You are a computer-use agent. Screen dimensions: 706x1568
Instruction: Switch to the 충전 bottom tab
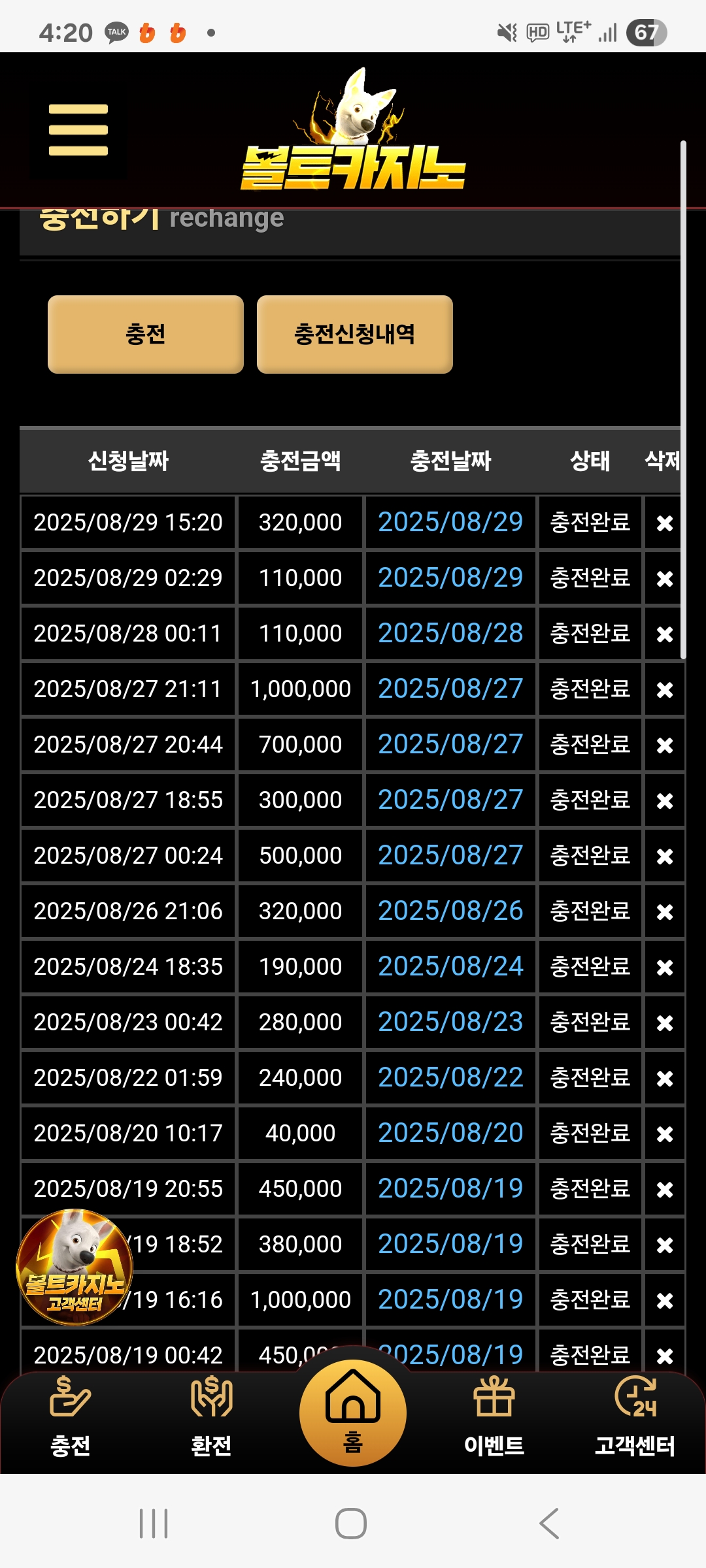(71, 1416)
